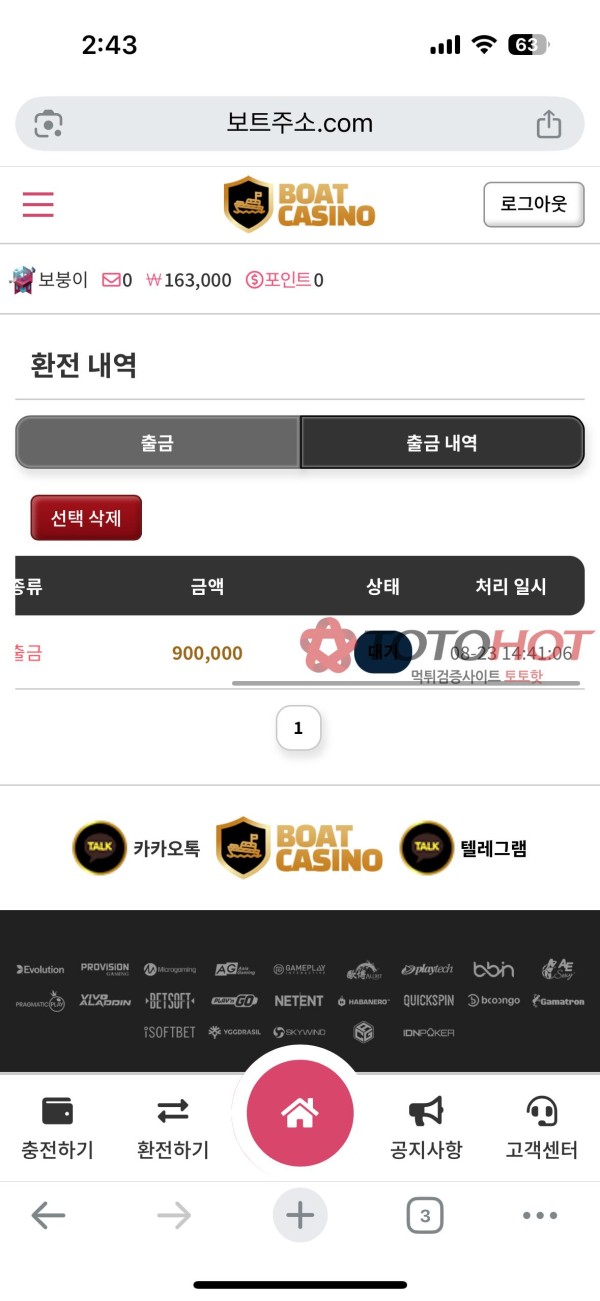Share the current page
This screenshot has width=600, height=1301.
[x=548, y=124]
